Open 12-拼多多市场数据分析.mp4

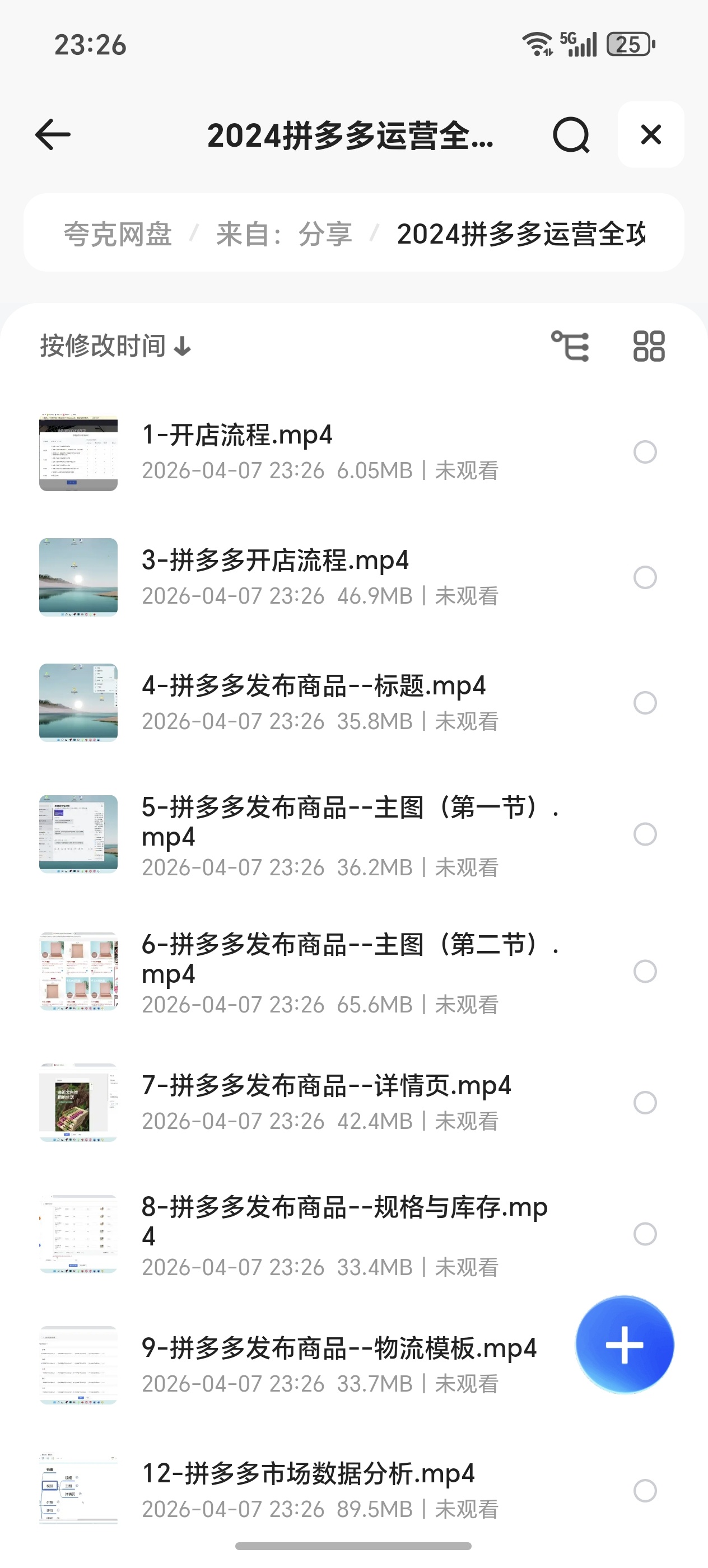tap(308, 1474)
